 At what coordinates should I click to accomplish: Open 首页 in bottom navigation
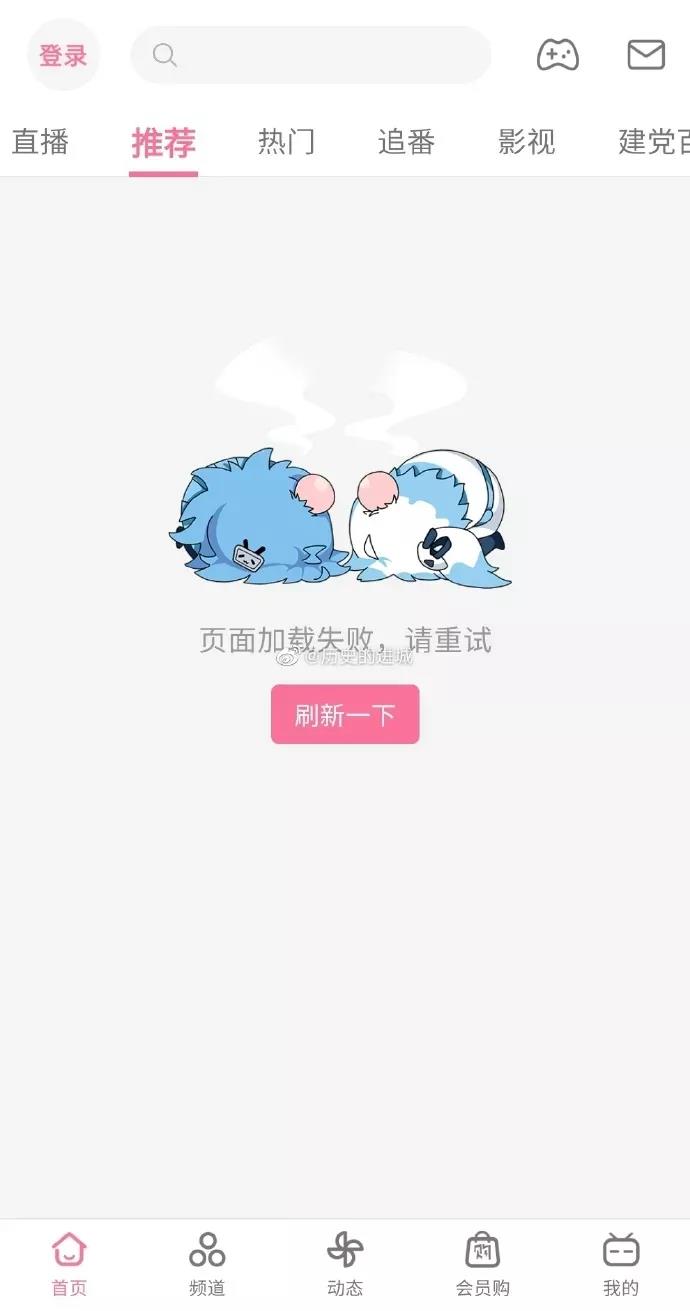coord(69,1264)
